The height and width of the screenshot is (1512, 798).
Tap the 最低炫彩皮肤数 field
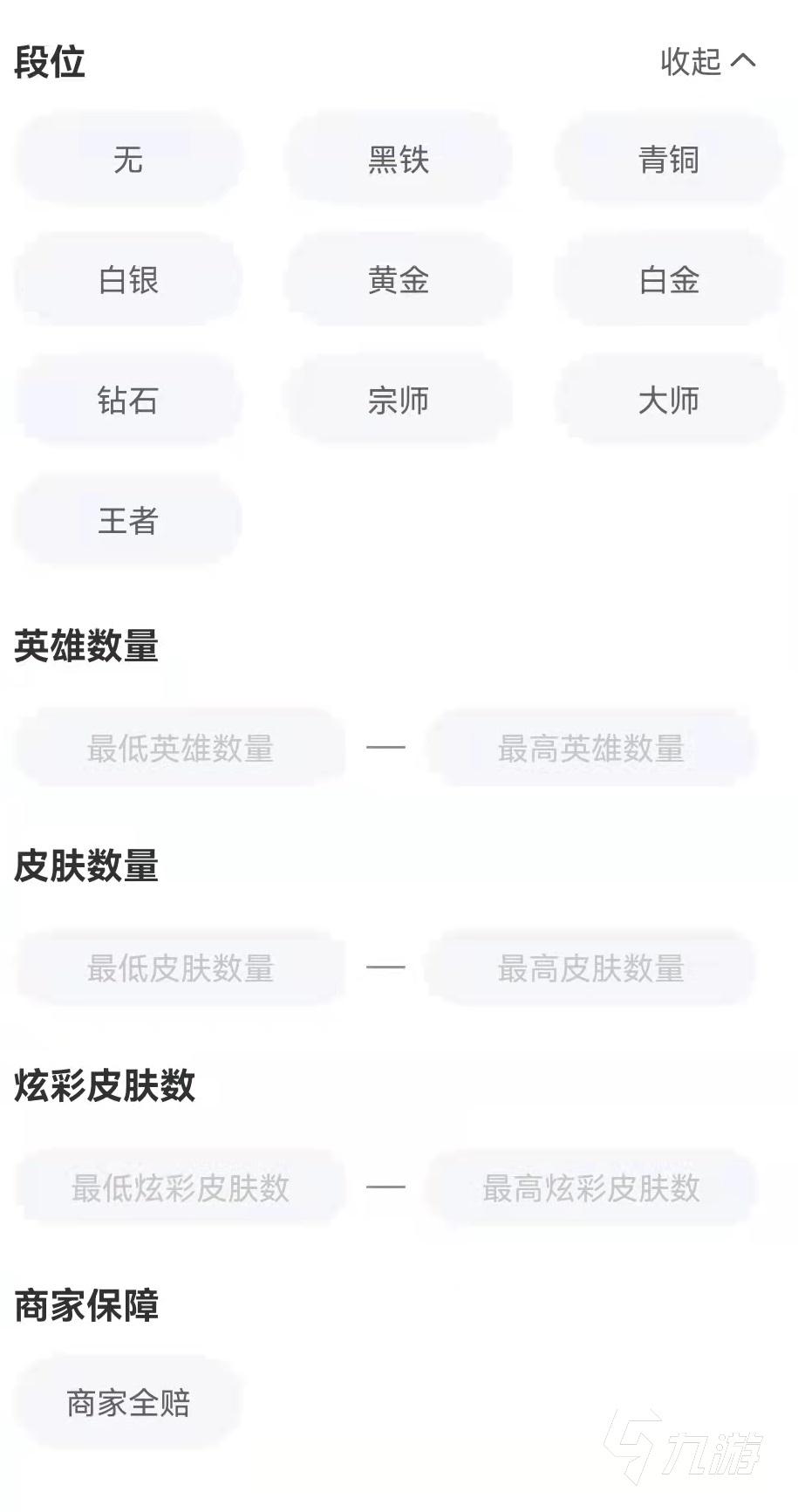click(181, 1187)
